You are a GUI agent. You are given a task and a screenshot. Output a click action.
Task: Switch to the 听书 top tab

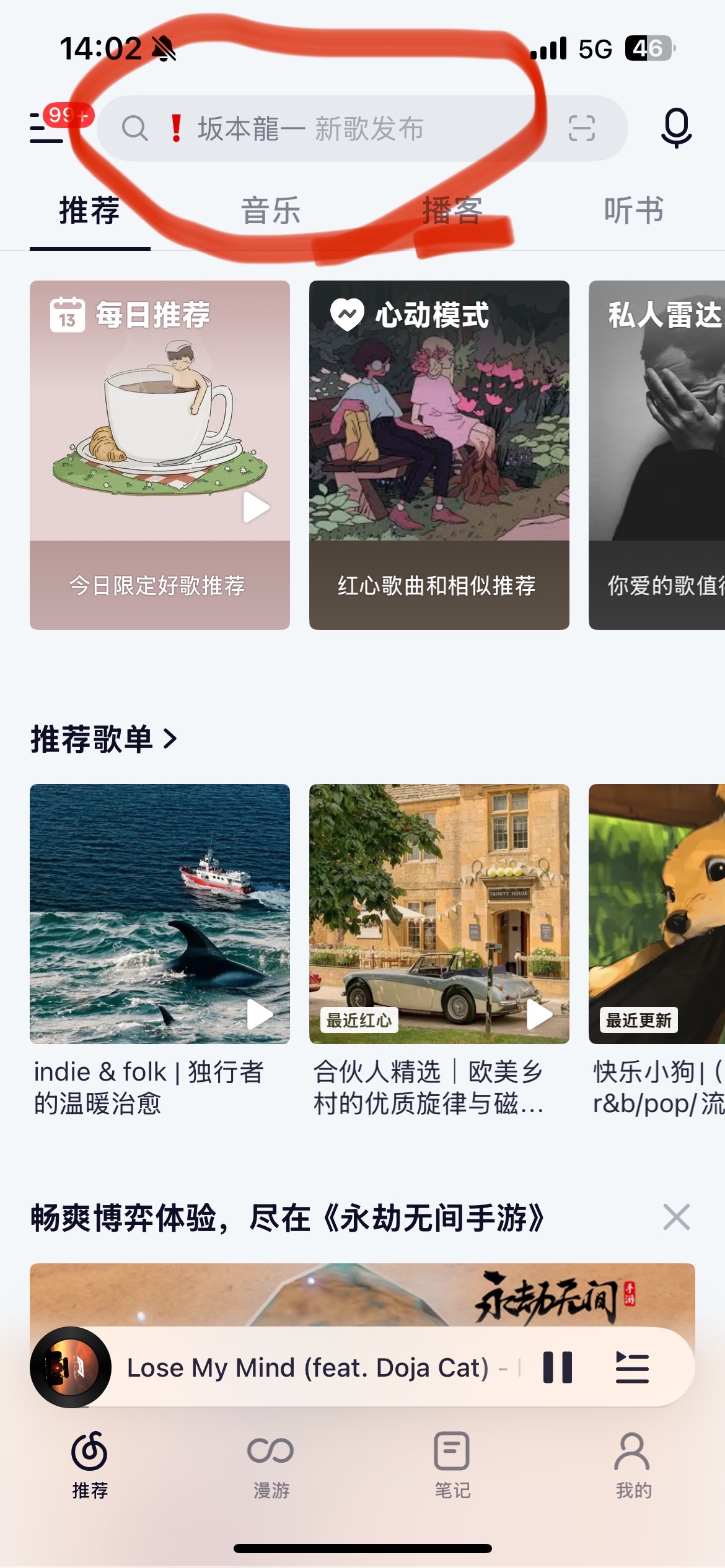pyautogui.click(x=634, y=211)
